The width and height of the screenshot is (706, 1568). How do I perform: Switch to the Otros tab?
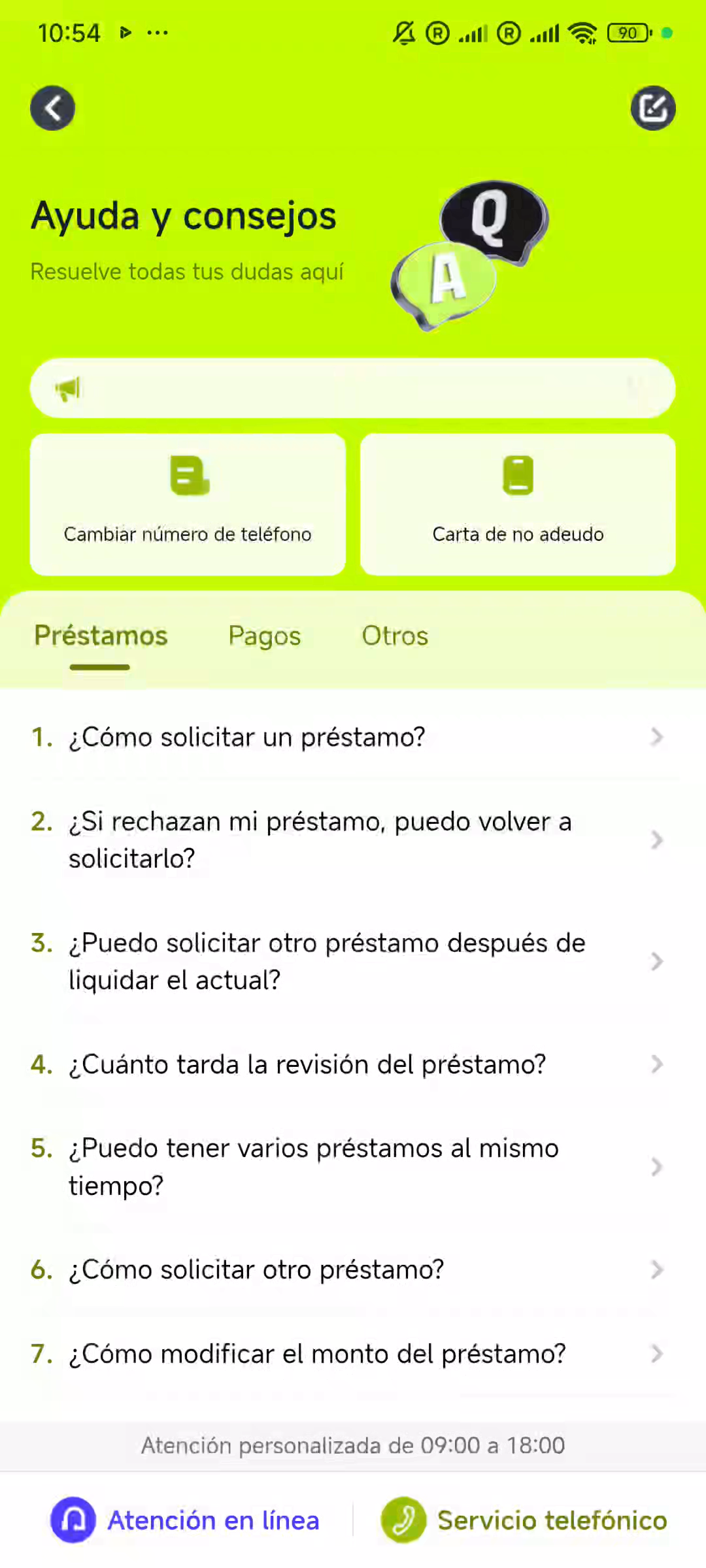point(395,636)
